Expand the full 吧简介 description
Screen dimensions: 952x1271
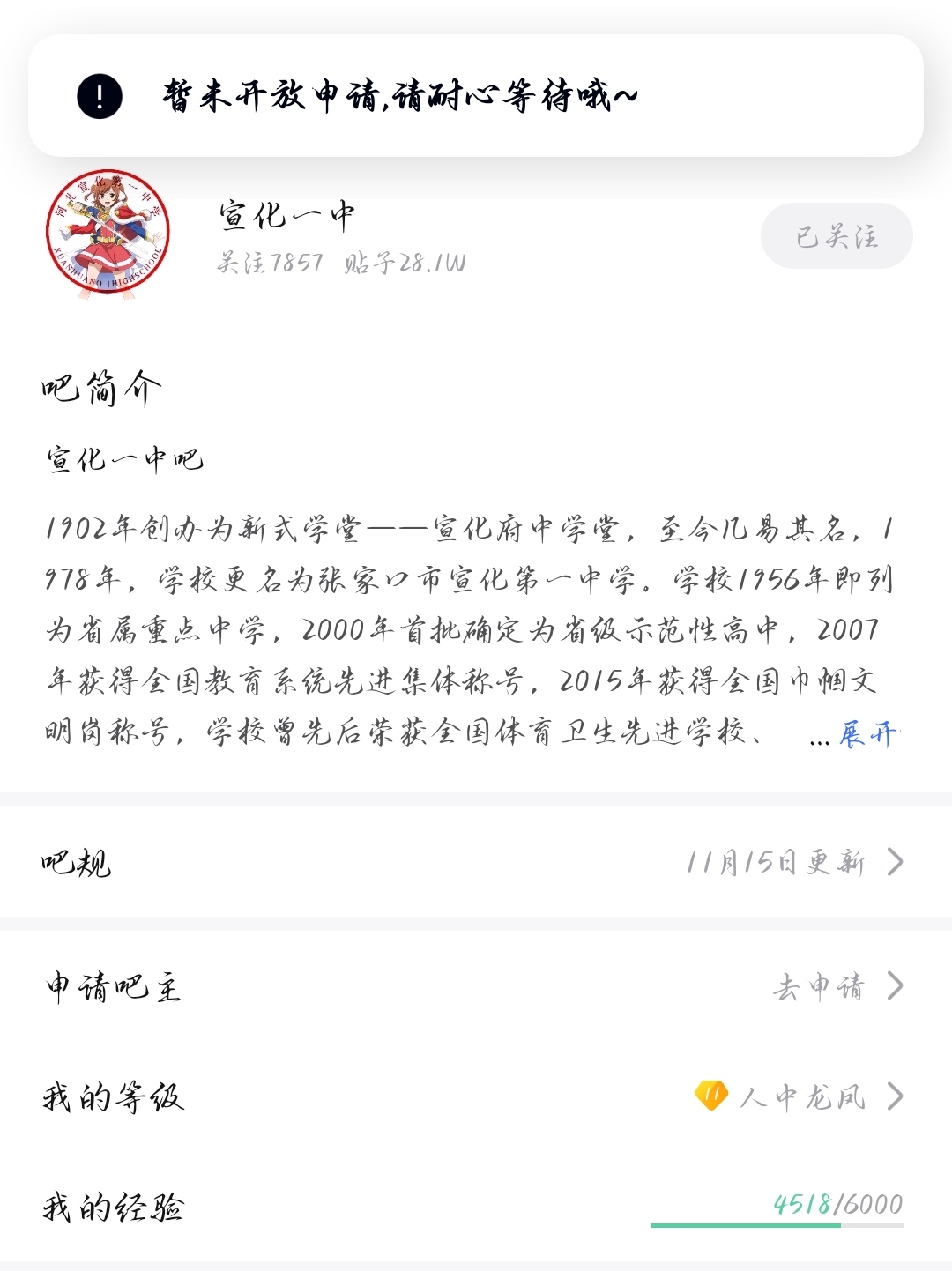click(868, 734)
